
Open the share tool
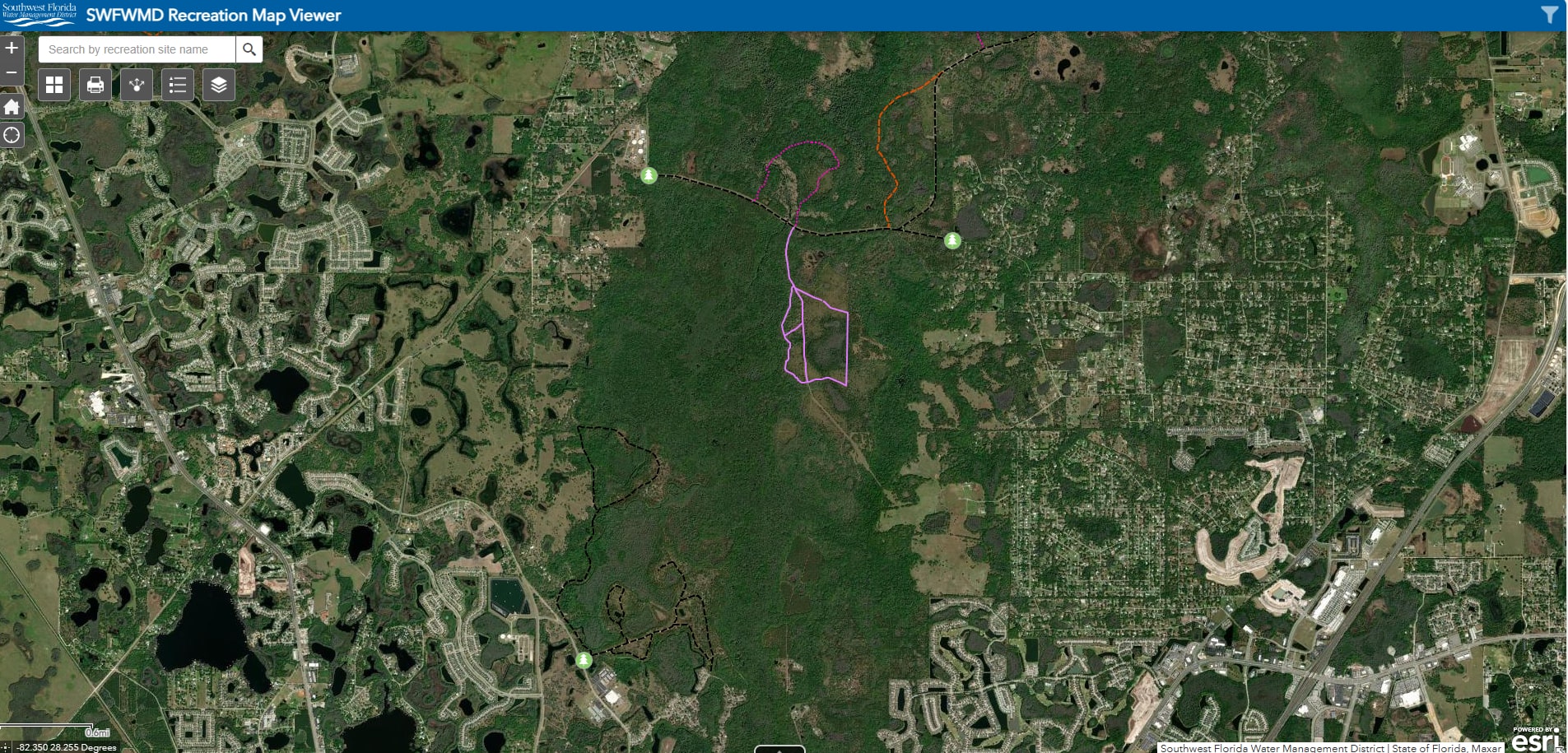137,85
